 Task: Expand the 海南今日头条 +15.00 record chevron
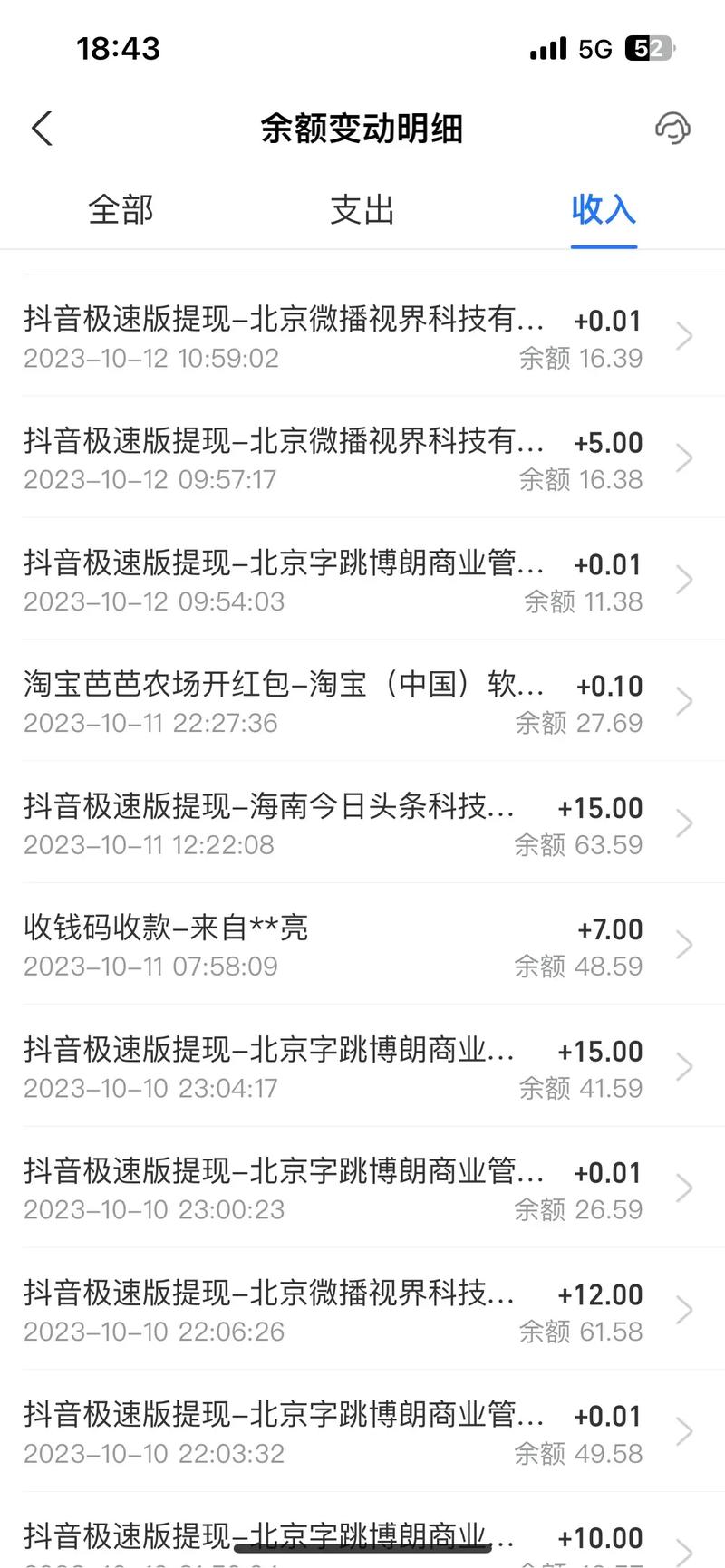point(686,822)
